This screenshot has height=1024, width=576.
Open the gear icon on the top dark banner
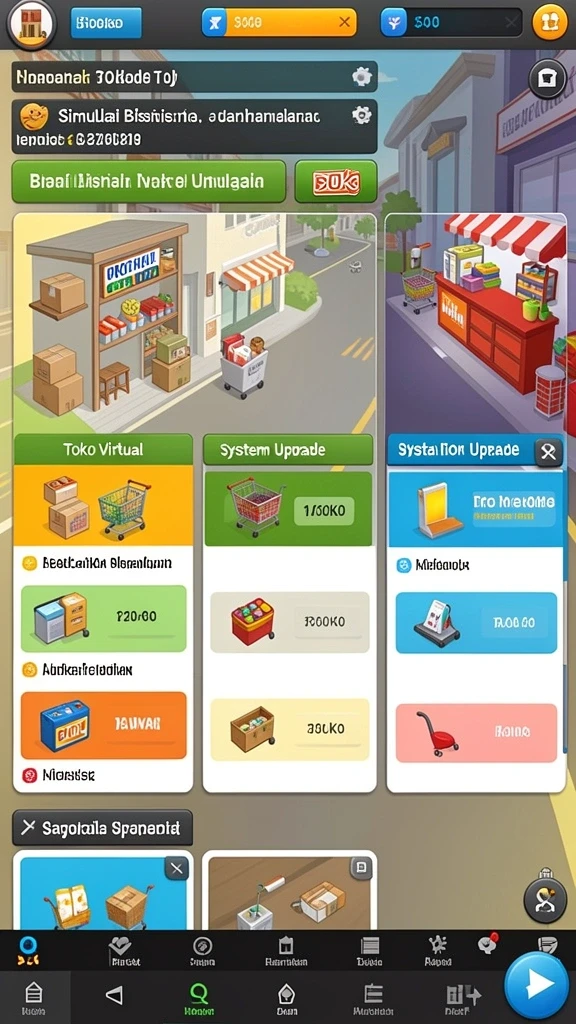click(x=361, y=77)
